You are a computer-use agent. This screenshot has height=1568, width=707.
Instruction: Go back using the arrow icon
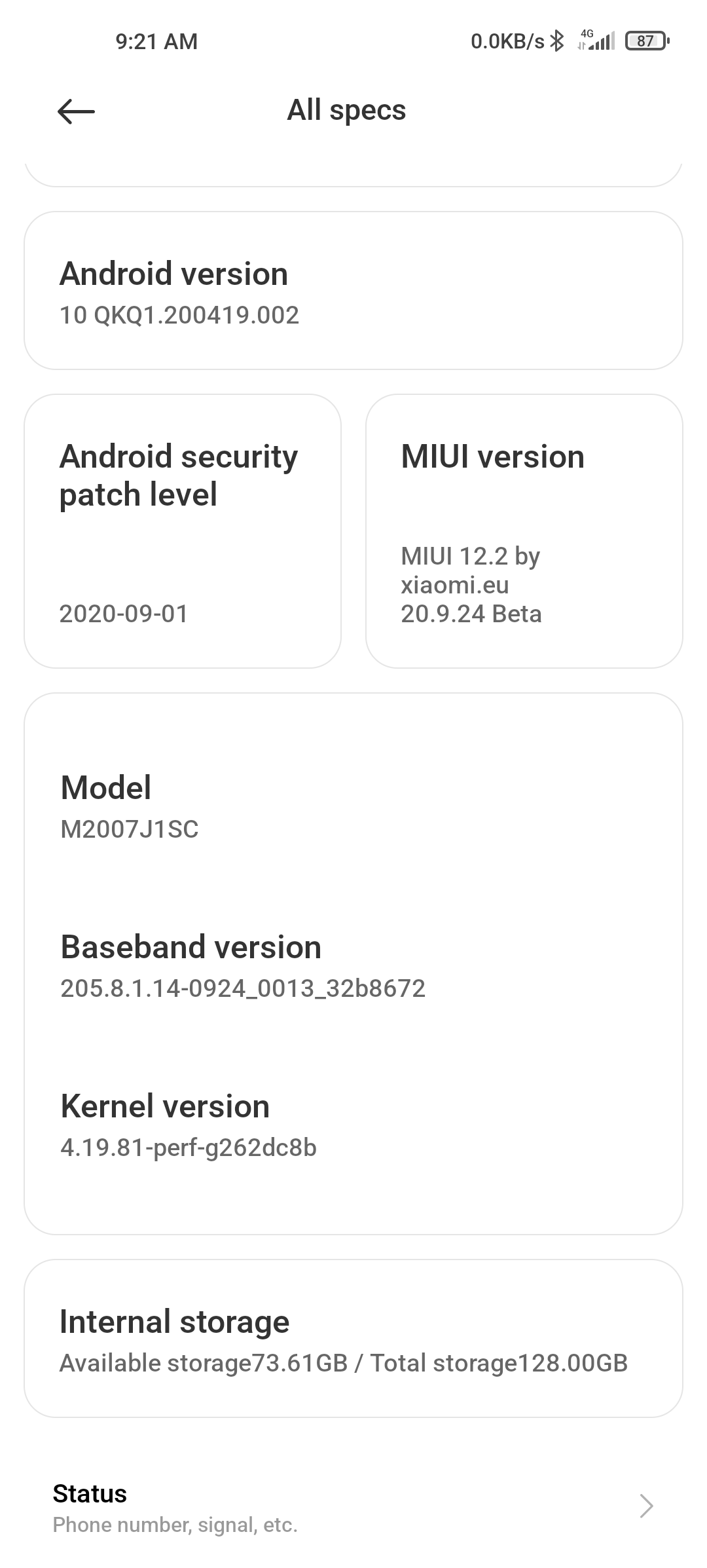[76, 111]
